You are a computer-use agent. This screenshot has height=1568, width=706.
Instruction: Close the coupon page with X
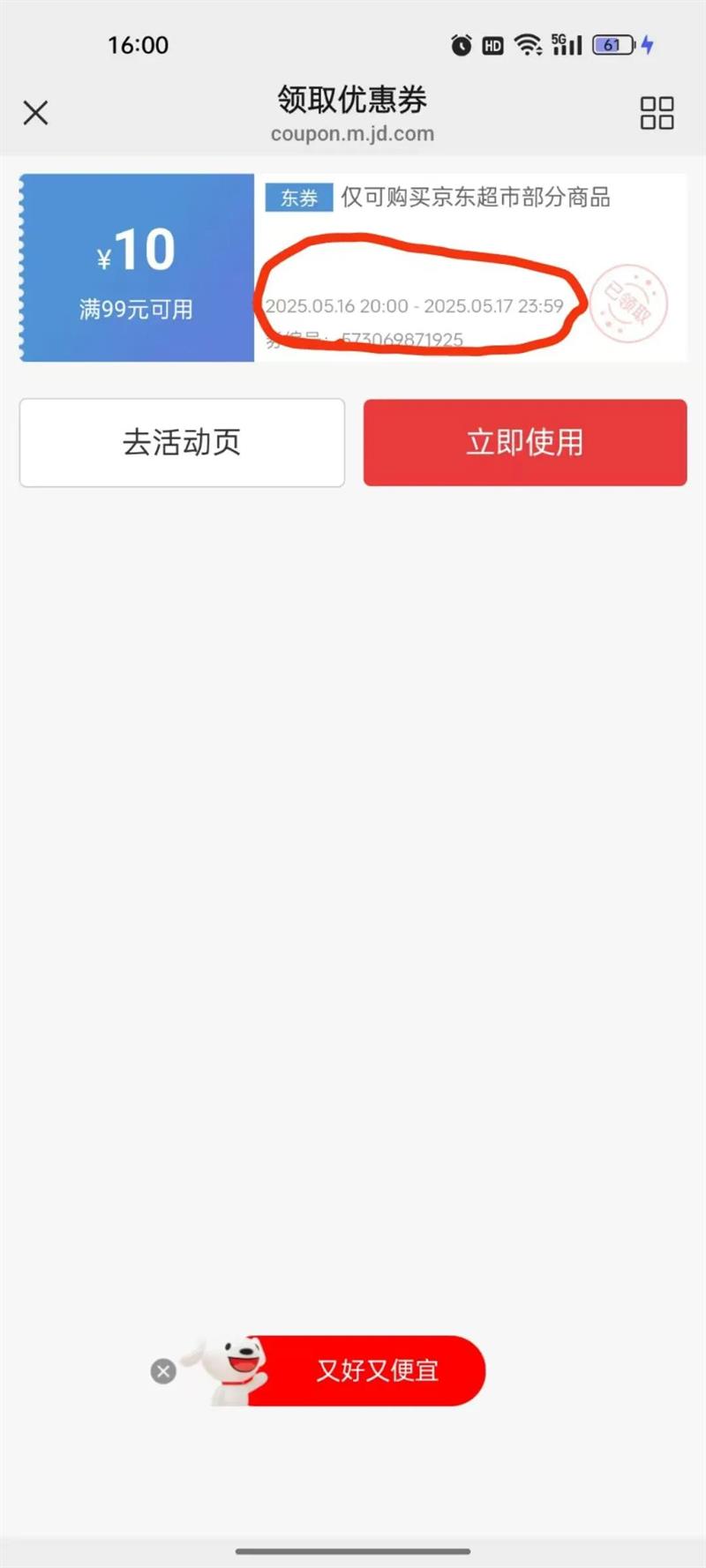pos(35,113)
